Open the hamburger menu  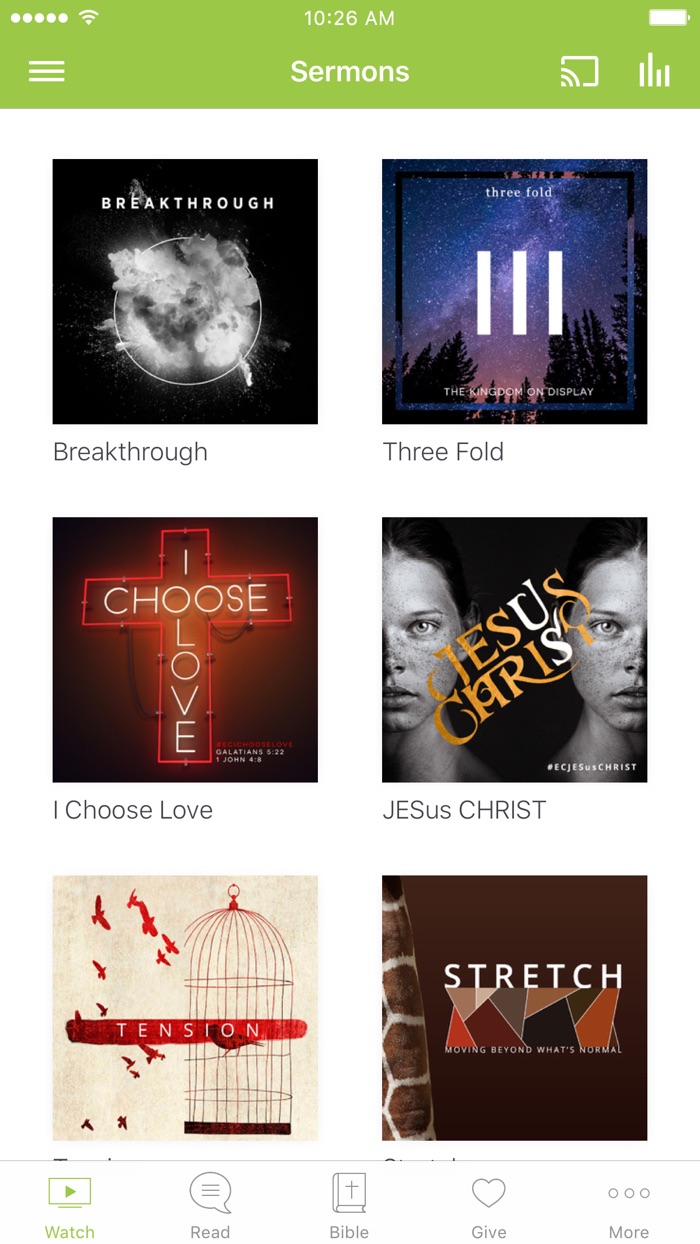click(47, 71)
